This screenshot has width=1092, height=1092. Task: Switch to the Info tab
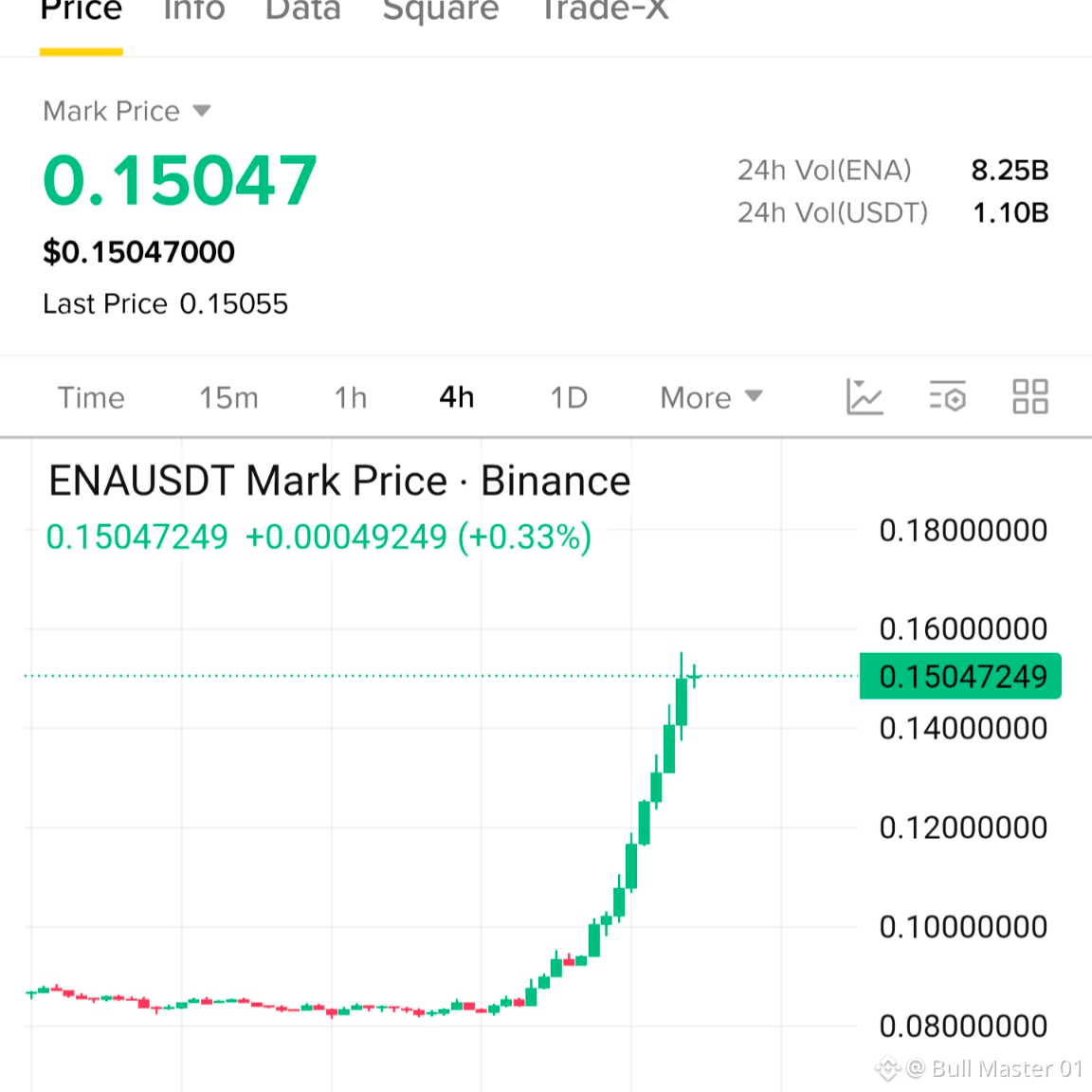[194, 9]
